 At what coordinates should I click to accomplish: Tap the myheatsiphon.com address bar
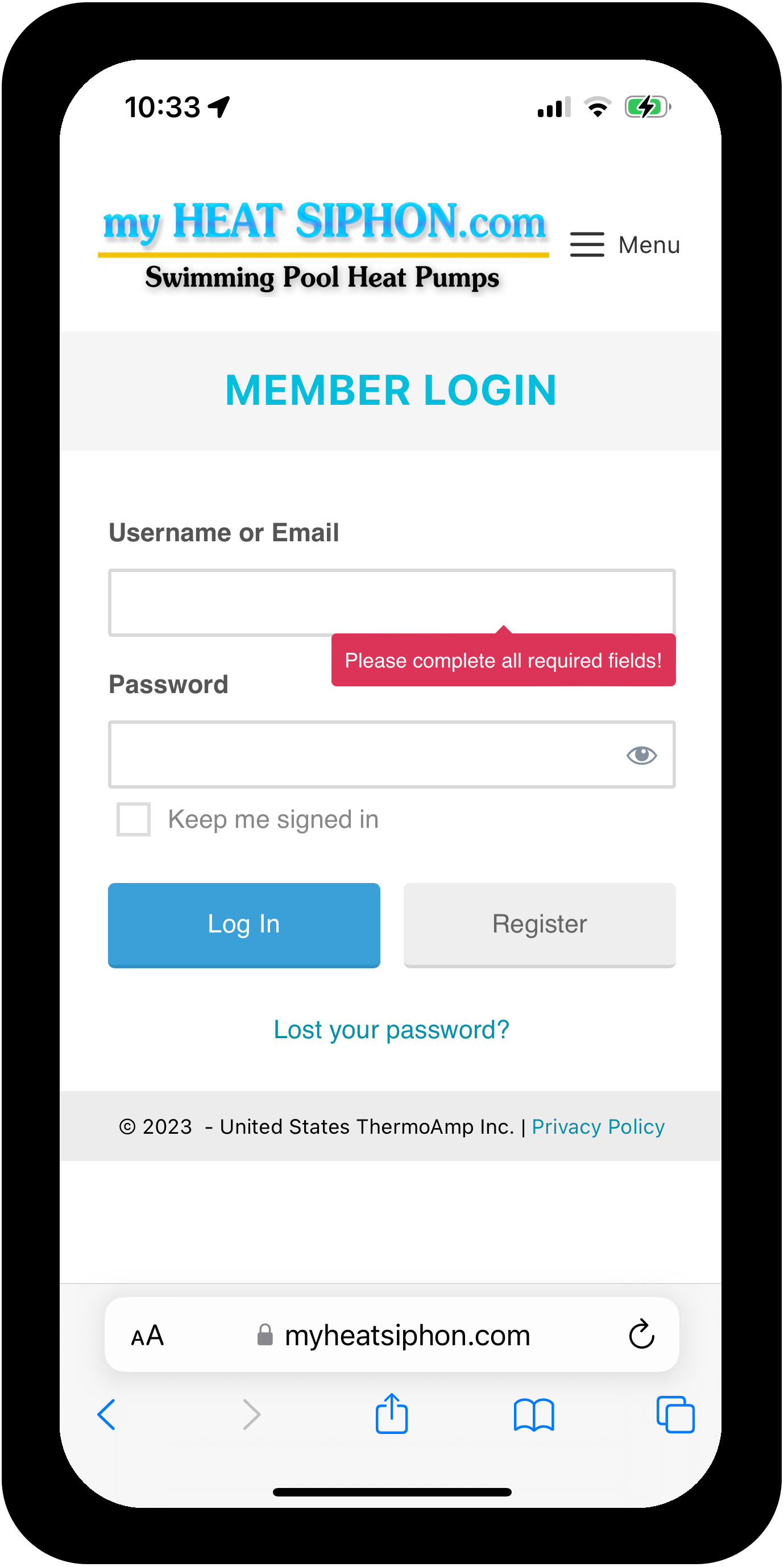(393, 1335)
